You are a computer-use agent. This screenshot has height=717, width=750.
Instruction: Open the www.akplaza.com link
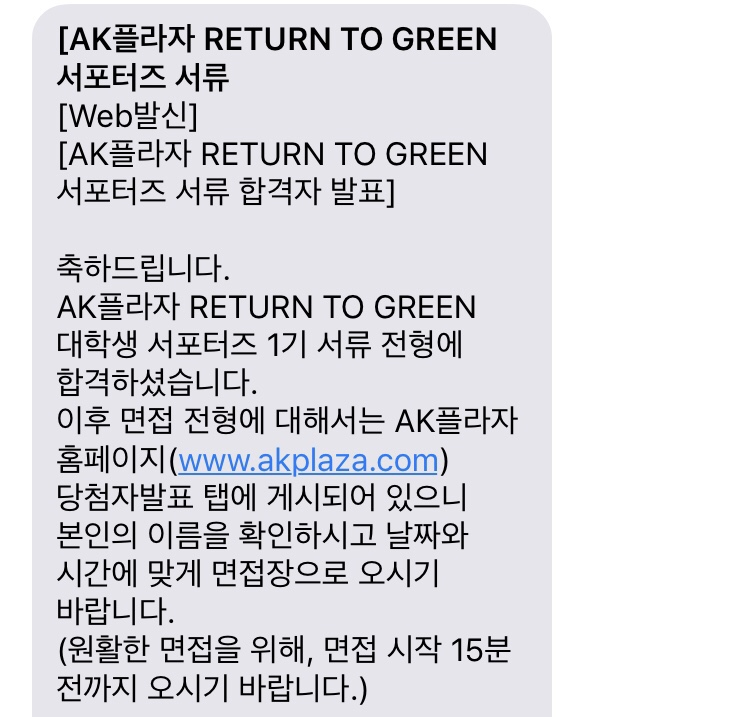coord(308,460)
